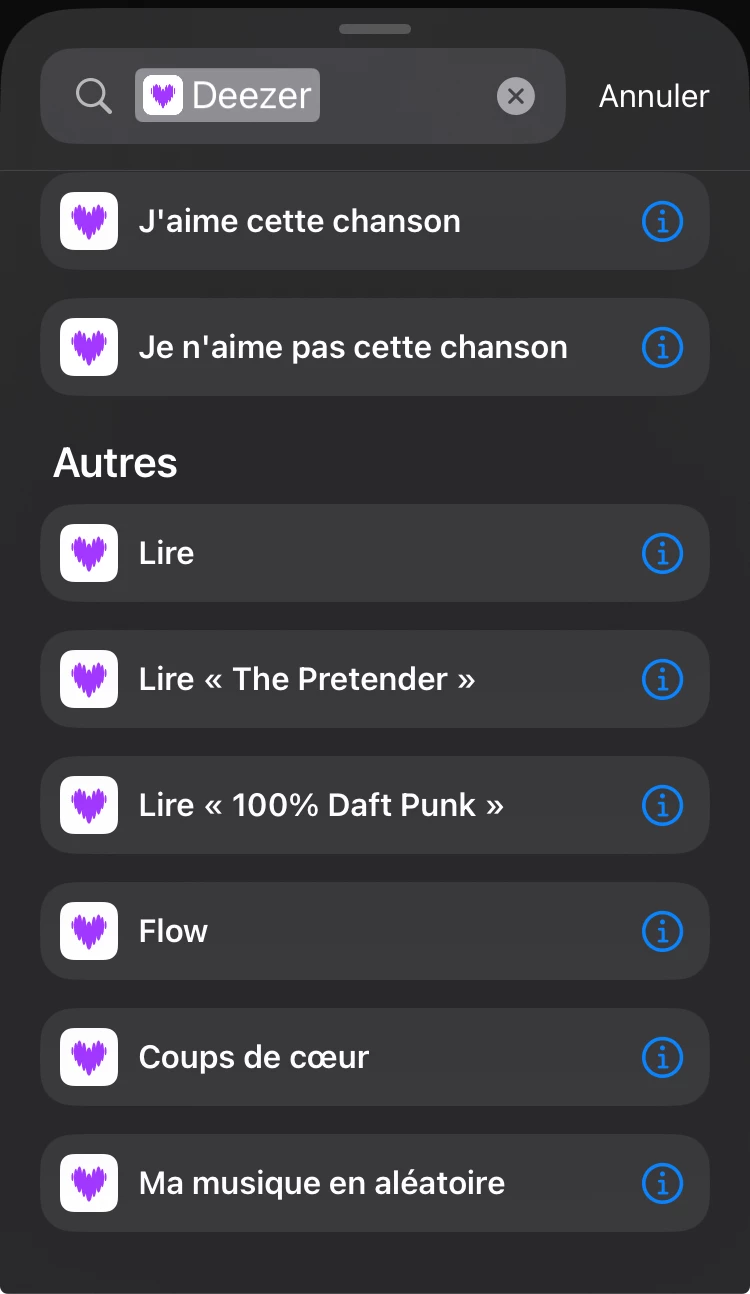Clear the Deezer search field
This screenshot has height=1294, width=750.
516,96
